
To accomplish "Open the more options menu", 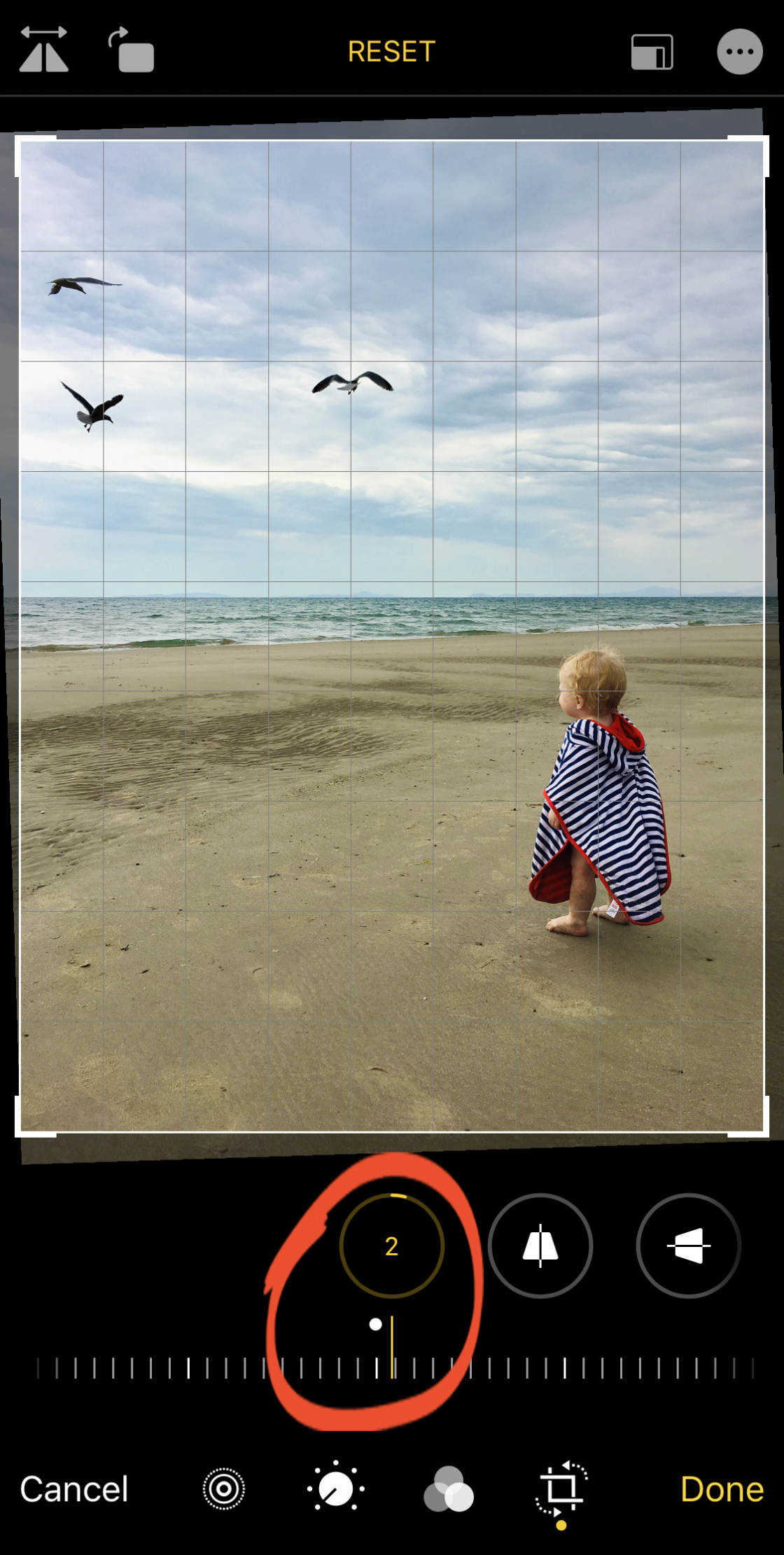I will tap(739, 51).
